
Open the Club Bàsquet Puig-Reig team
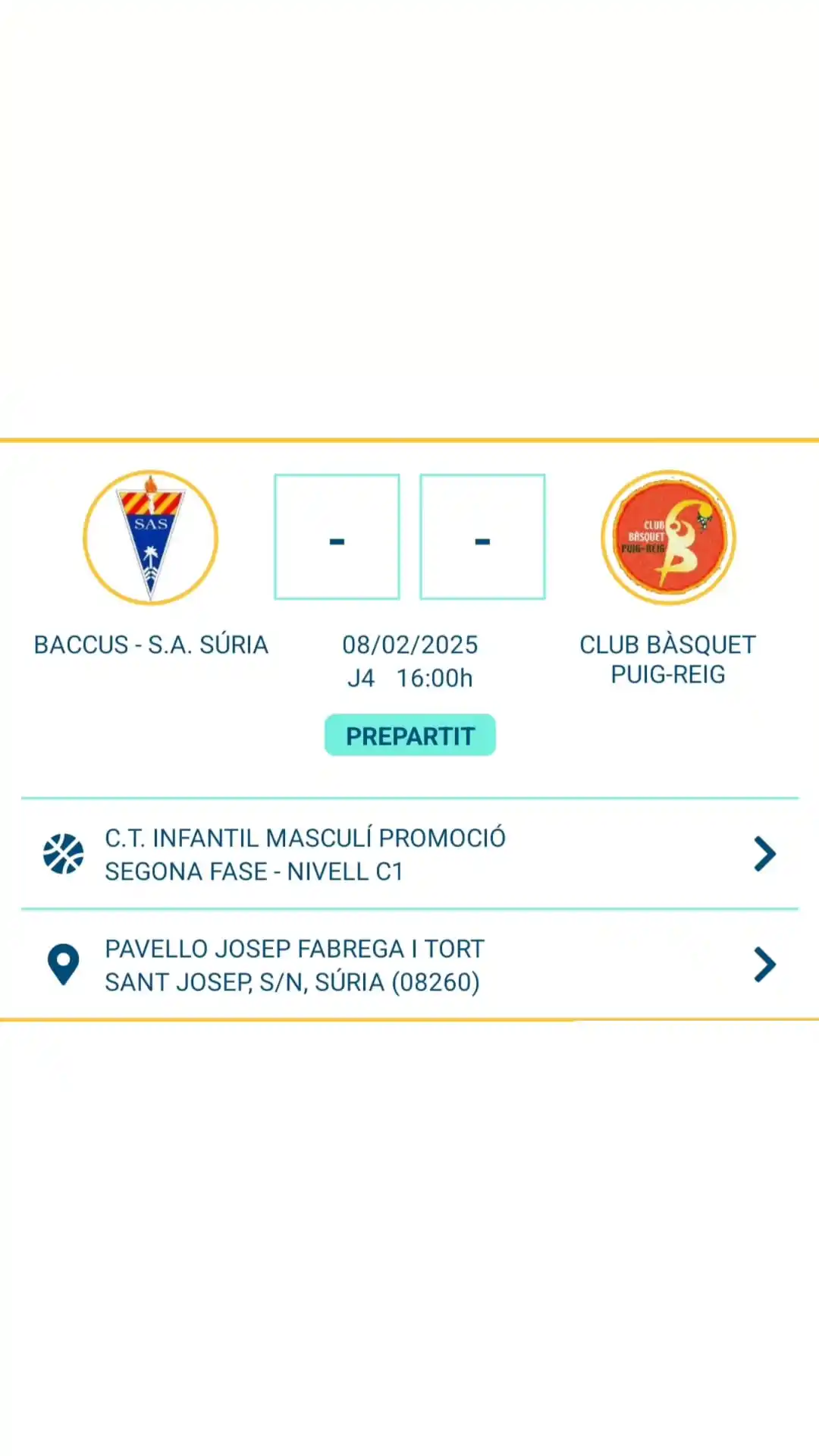click(668, 538)
